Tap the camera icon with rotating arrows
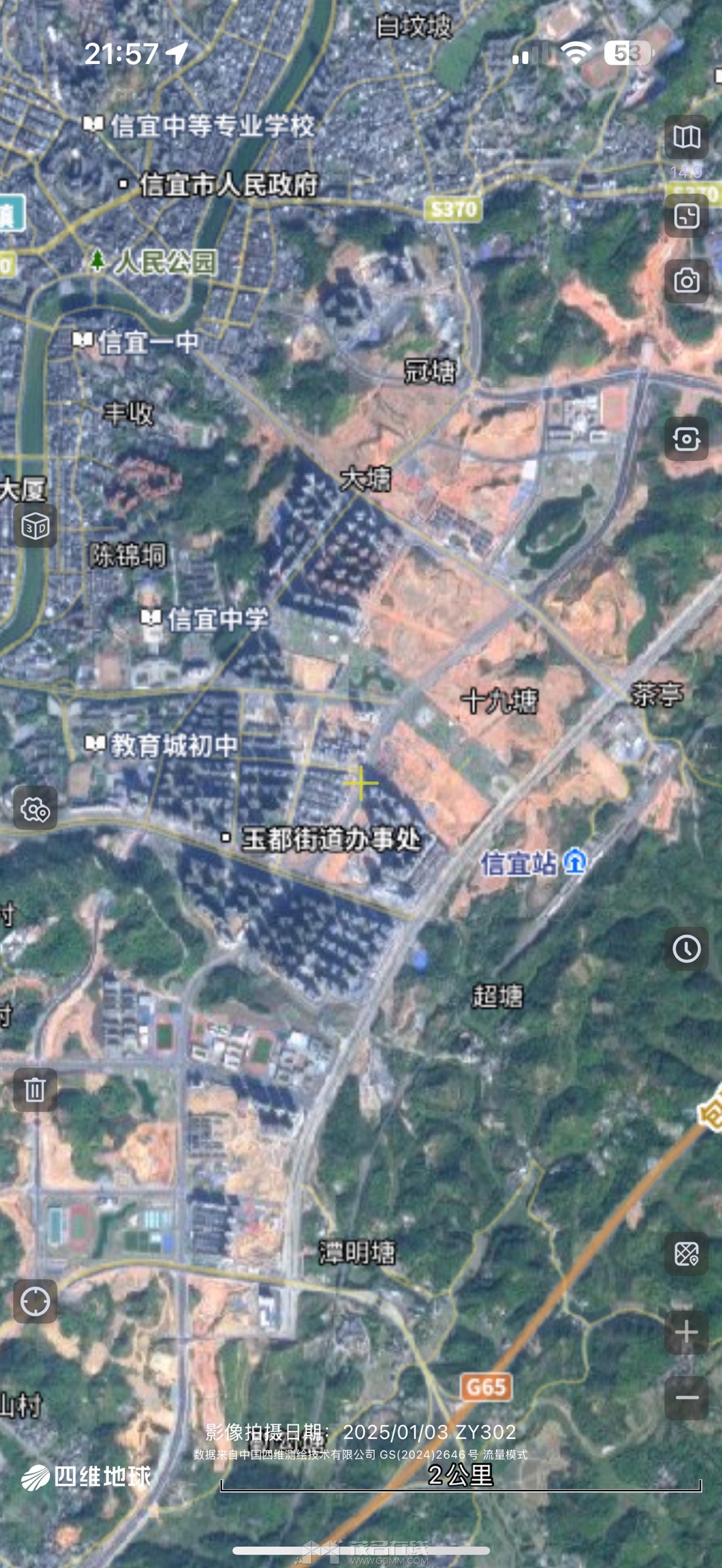This screenshot has width=722, height=1568. point(687,439)
